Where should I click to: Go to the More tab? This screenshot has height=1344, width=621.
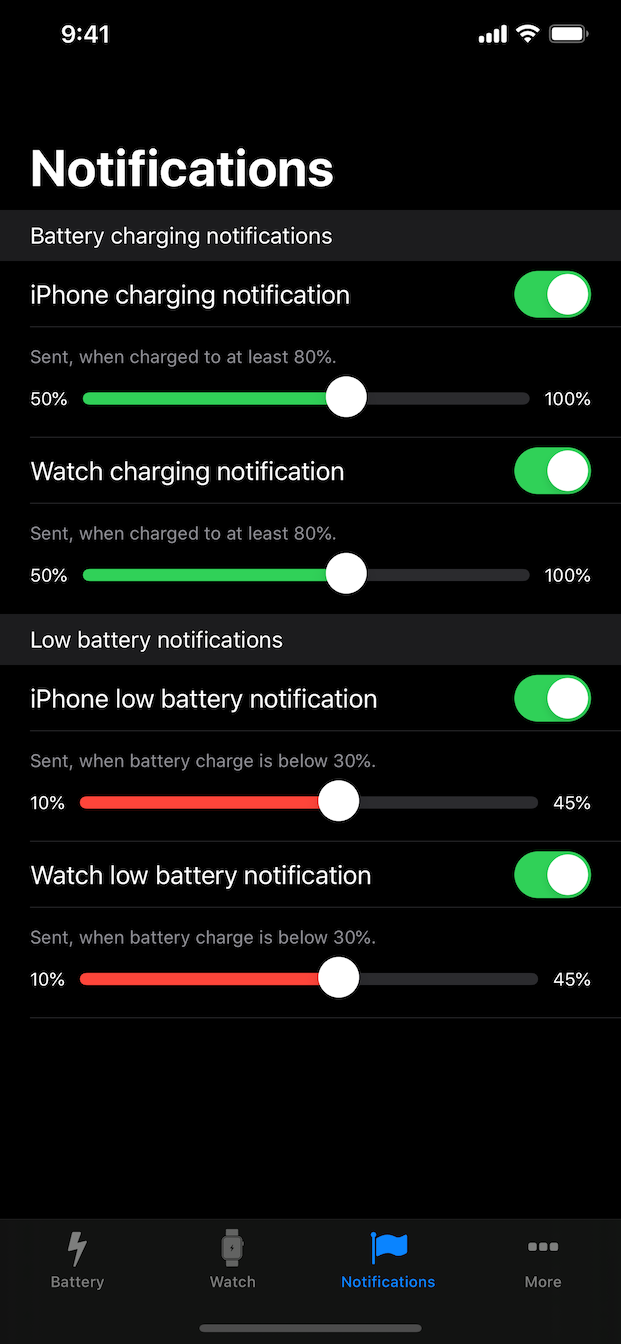coord(543,1260)
